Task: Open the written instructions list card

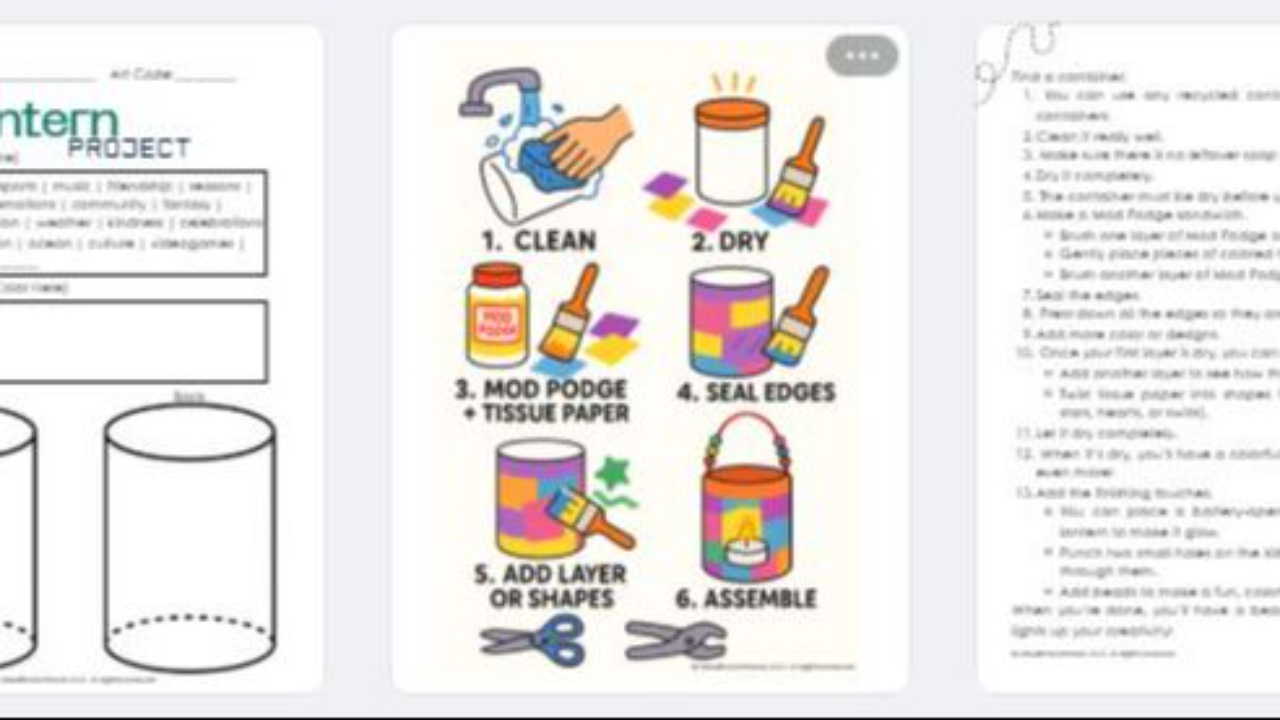Action: (x=1130, y=360)
